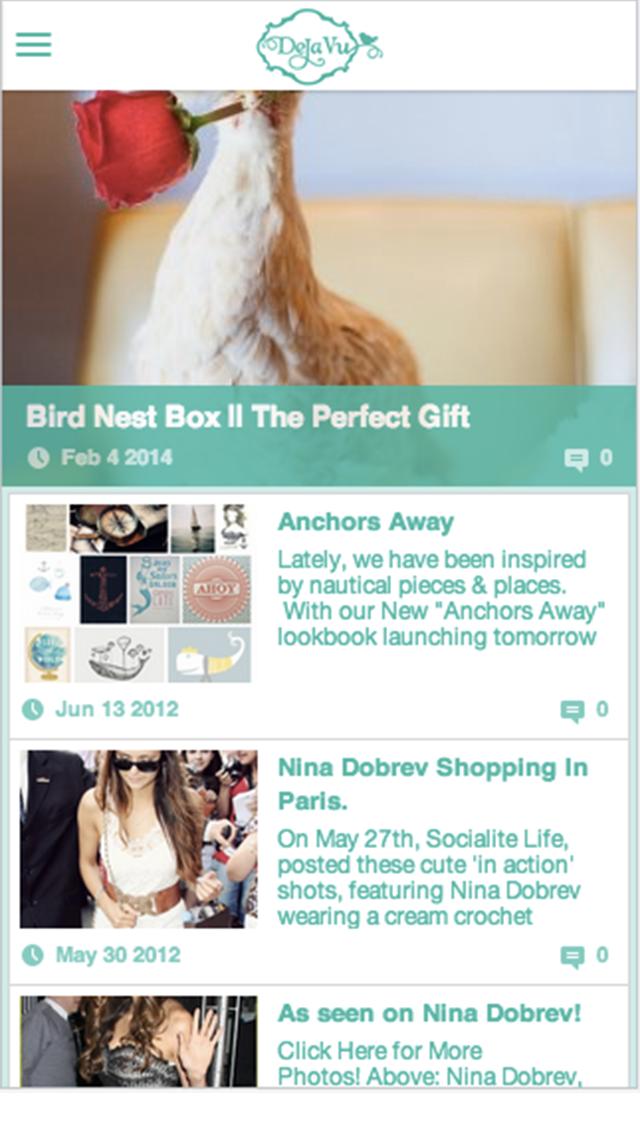Screen dimensions: 640x1136
Task: View comments on Bird Nest Box post
Action: tap(588, 458)
